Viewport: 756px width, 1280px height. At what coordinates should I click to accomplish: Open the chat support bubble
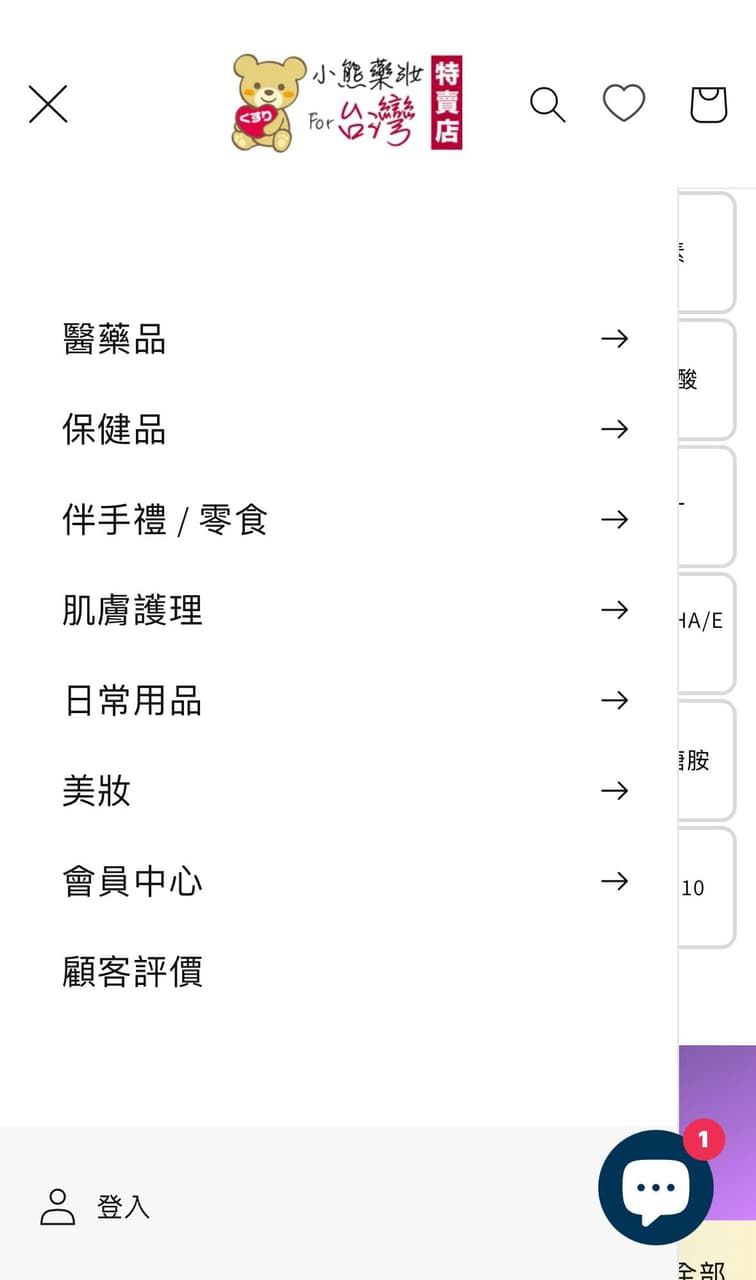[656, 1187]
